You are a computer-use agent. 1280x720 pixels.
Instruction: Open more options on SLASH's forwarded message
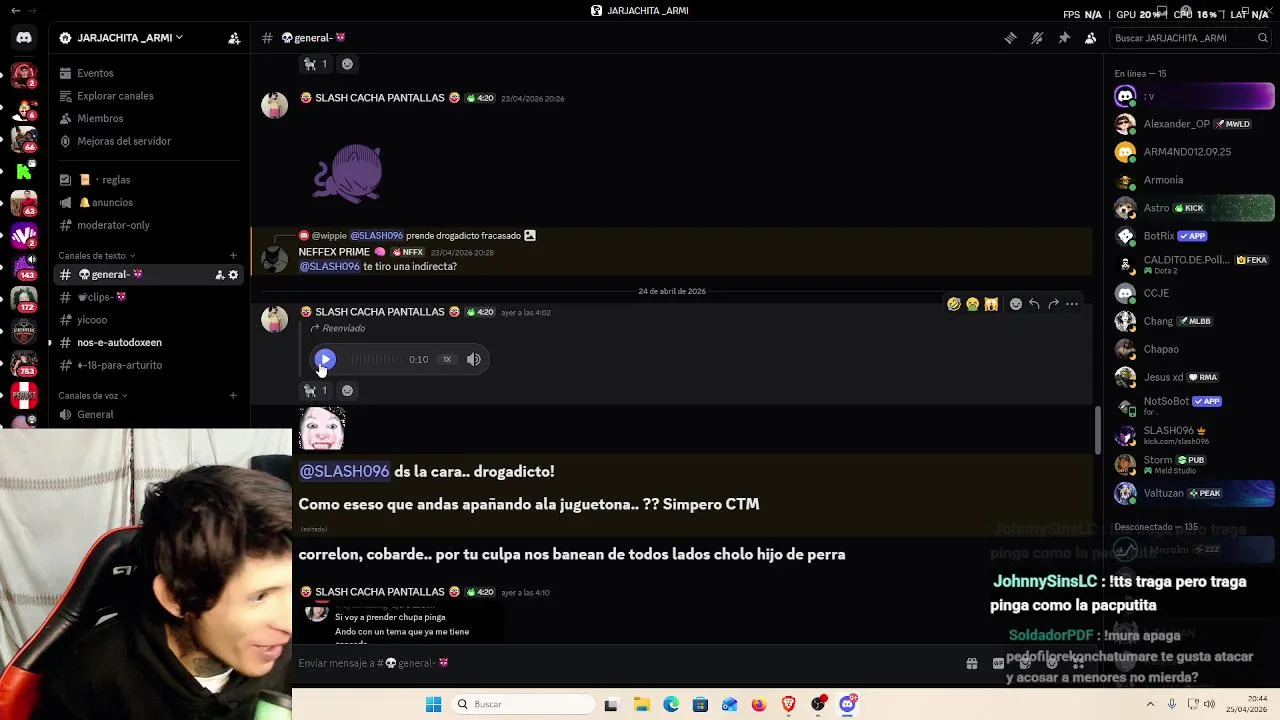pyautogui.click(x=1072, y=304)
